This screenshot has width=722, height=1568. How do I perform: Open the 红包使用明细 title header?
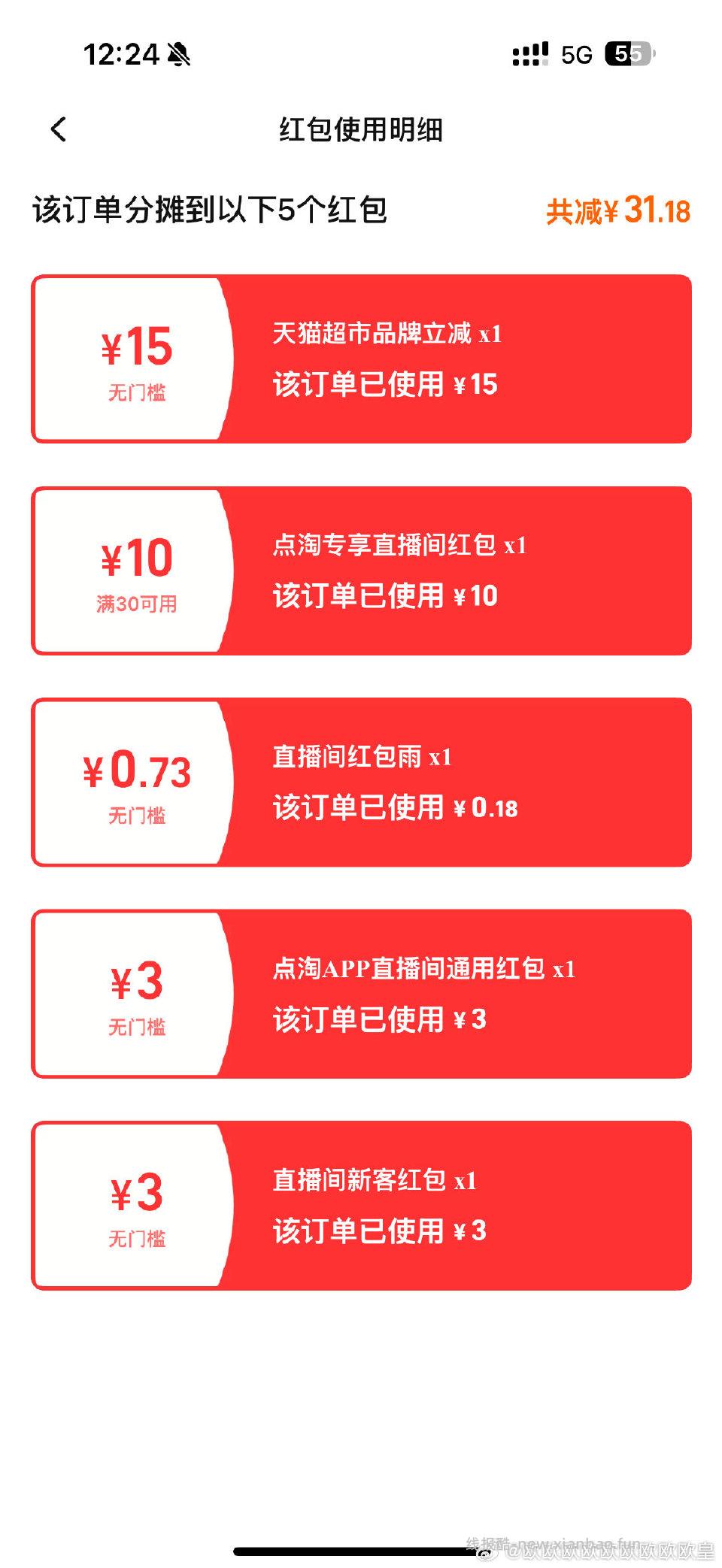(x=361, y=129)
